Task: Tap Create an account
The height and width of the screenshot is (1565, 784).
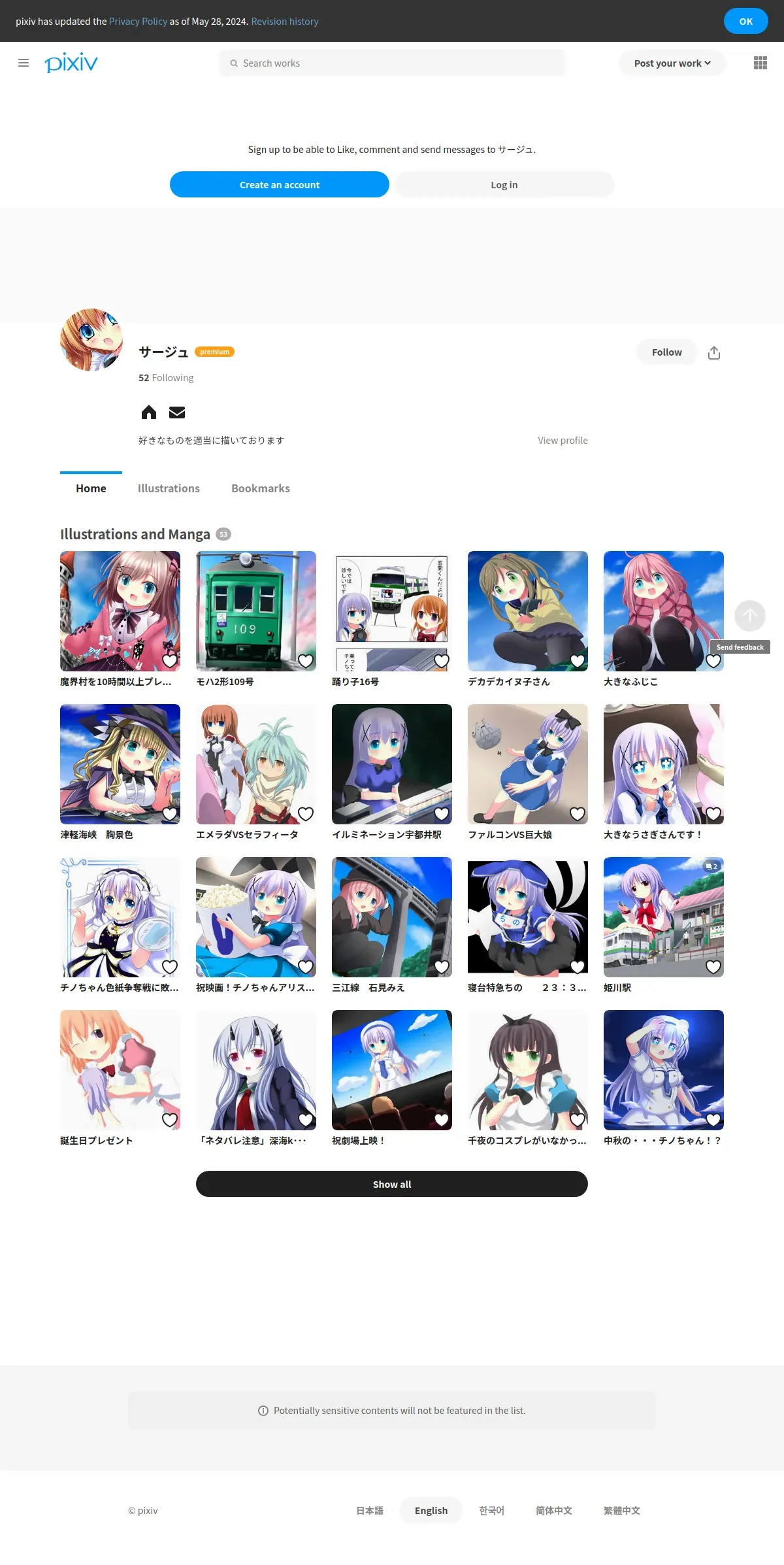Action: [x=280, y=184]
